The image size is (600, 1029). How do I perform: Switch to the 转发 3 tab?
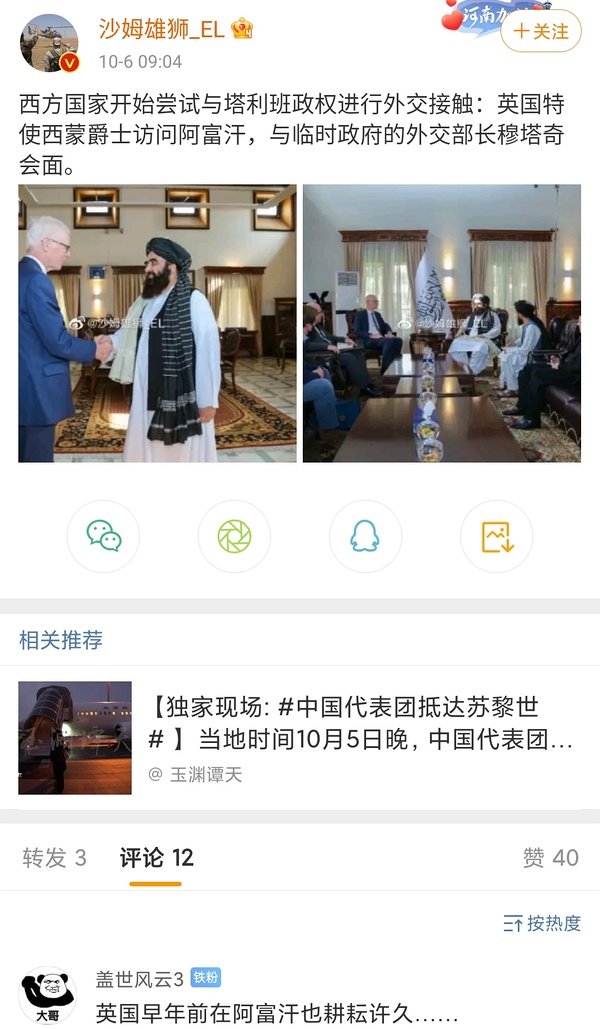55,857
